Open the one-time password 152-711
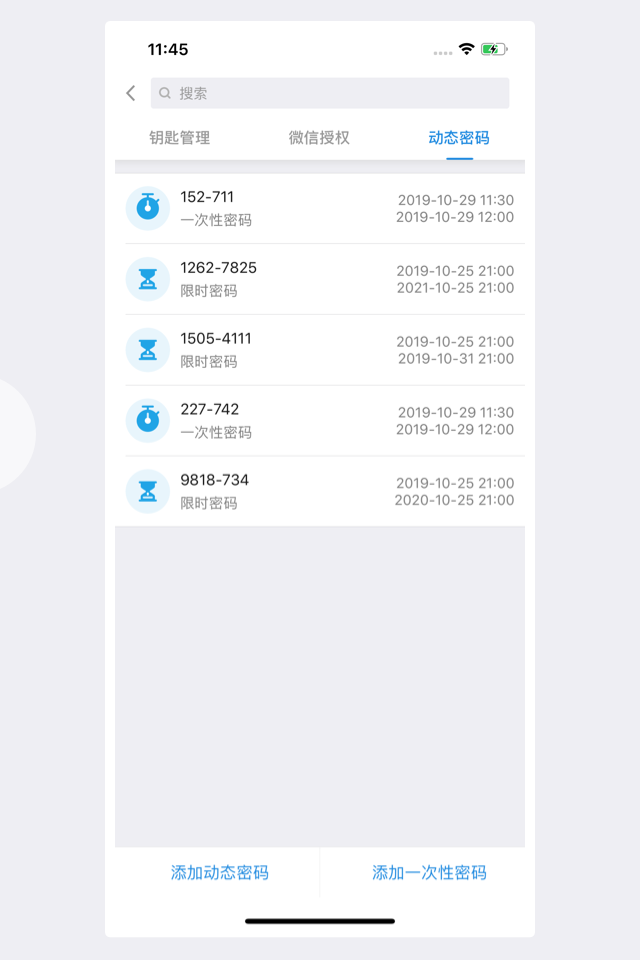The height and width of the screenshot is (960, 640). (320, 208)
